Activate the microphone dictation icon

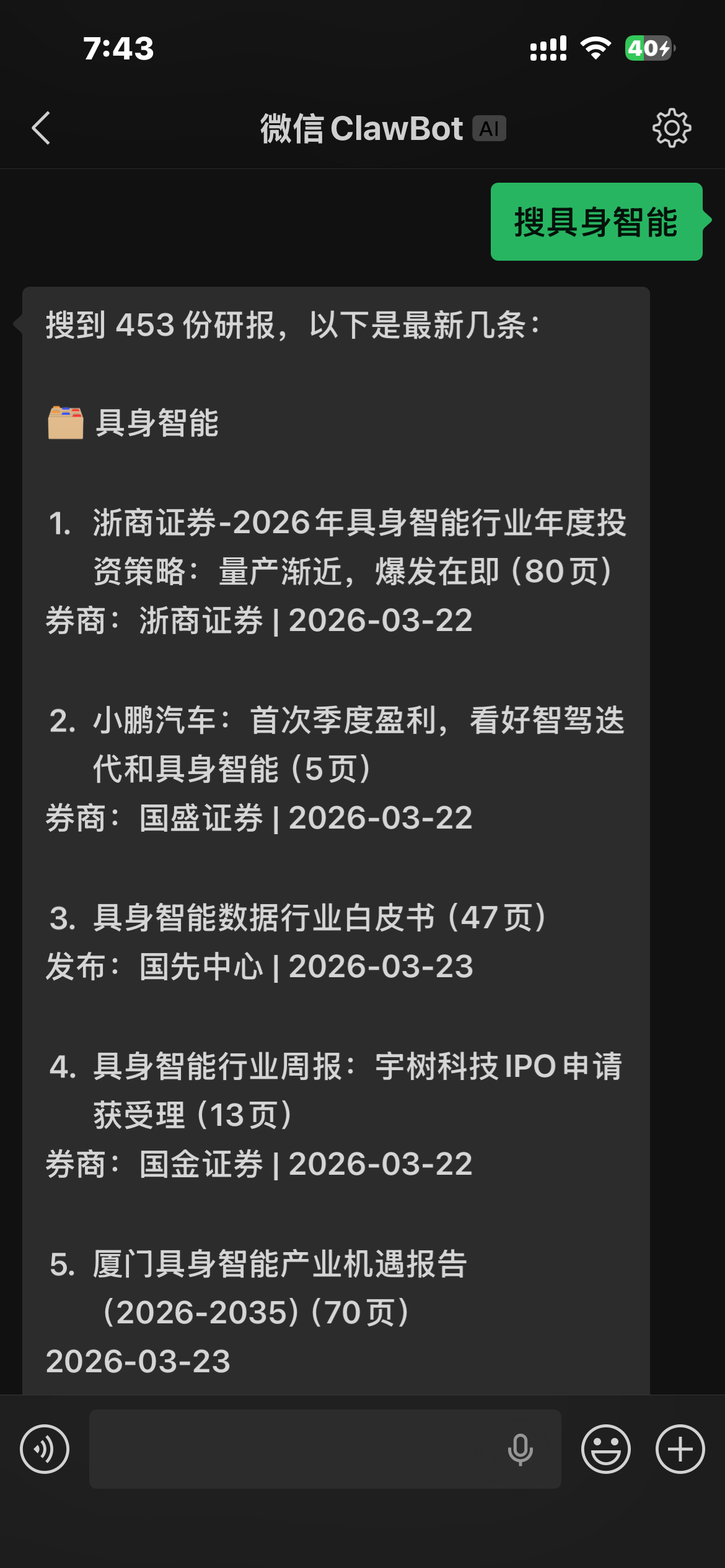519,1449
